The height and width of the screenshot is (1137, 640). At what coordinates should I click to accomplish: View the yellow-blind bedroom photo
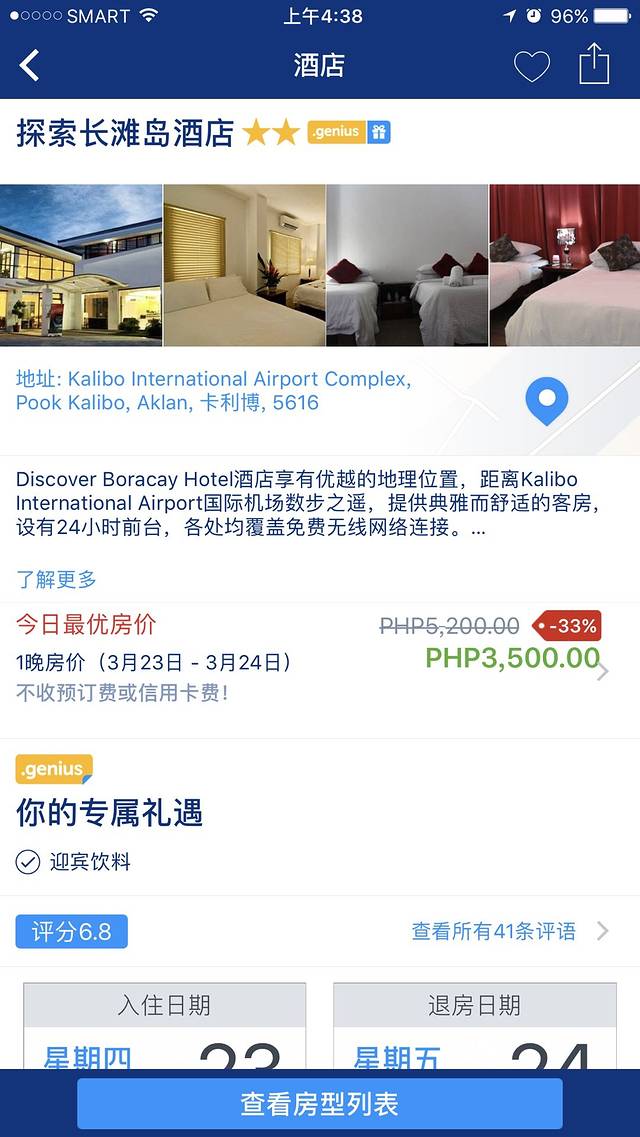(244, 265)
